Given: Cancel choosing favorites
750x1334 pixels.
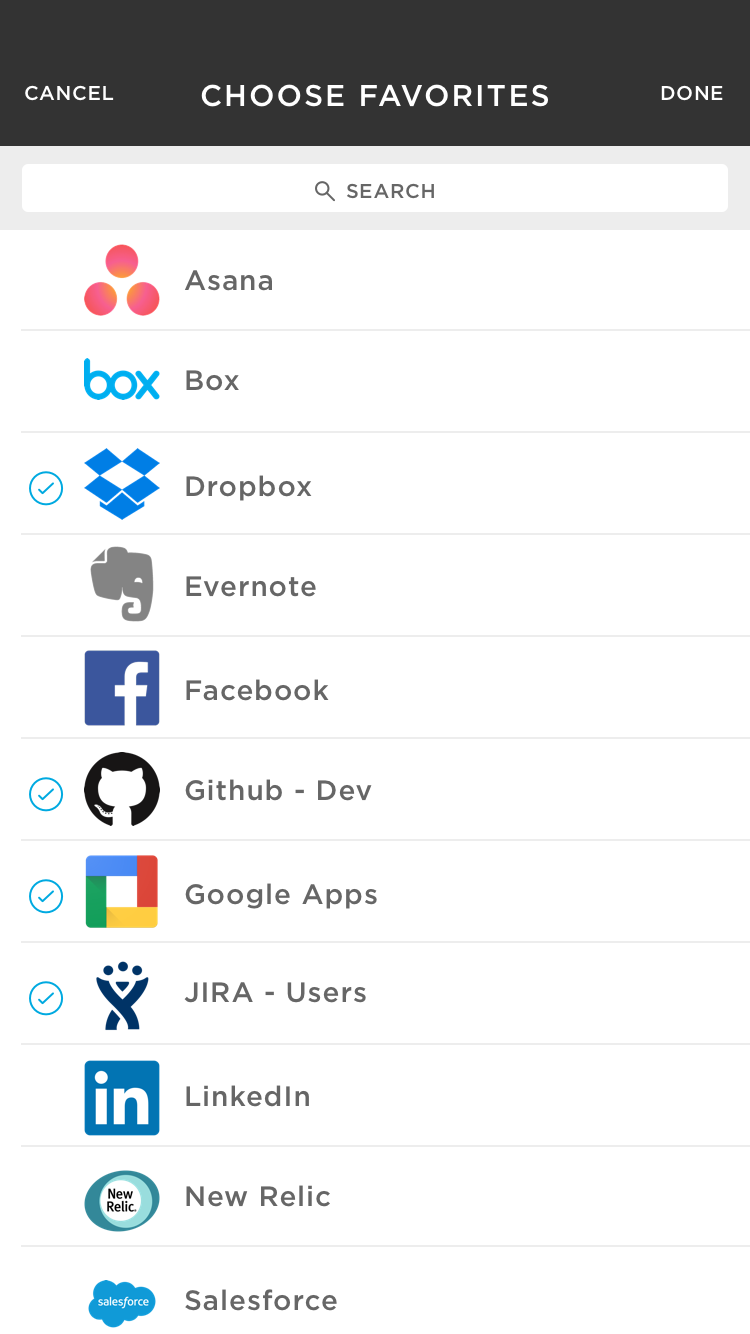Looking at the screenshot, I should (69, 94).
